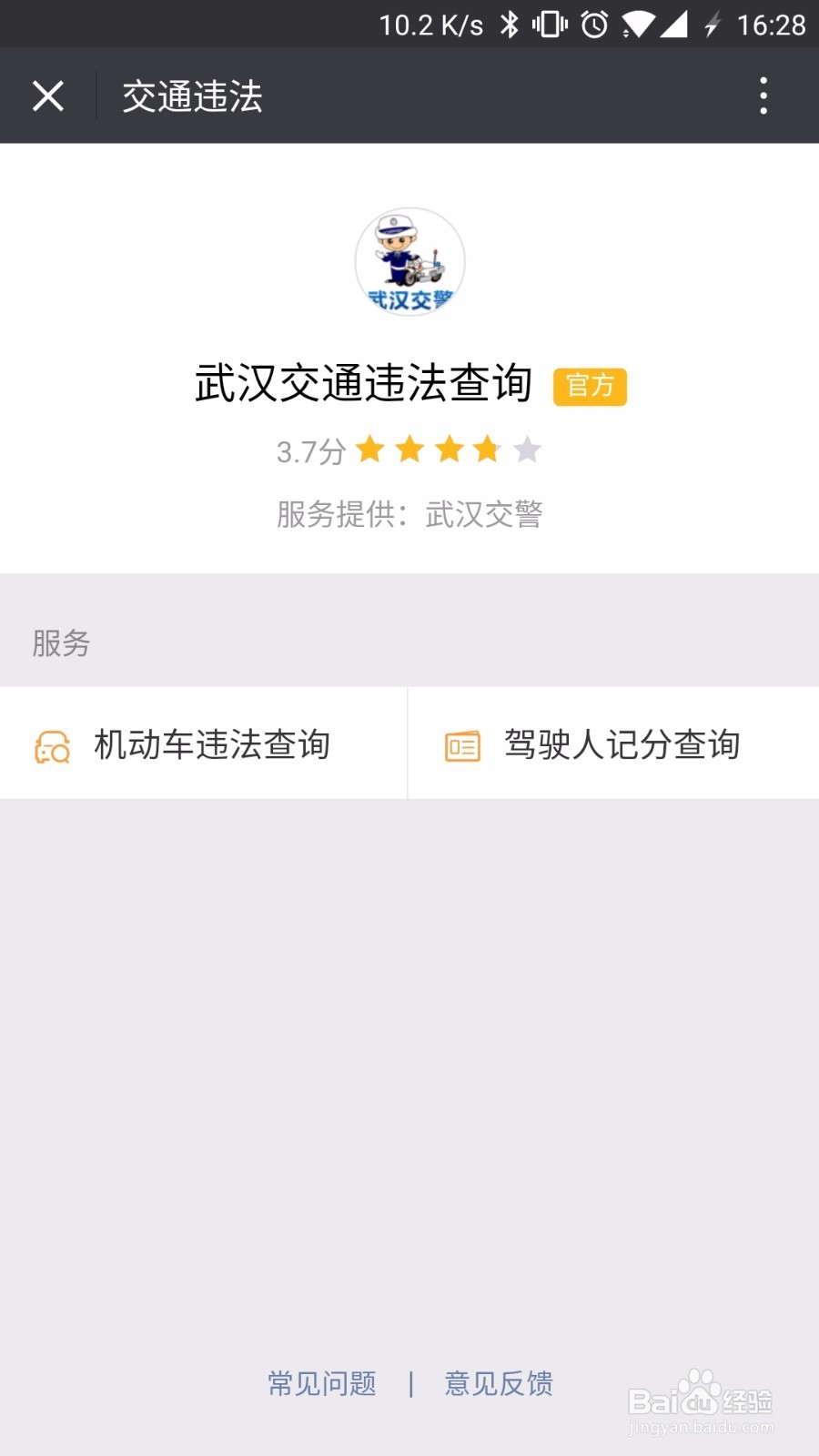819x1456 pixels.
Task: Tap the vibrate mode status icon
Action: coord(550,25)
